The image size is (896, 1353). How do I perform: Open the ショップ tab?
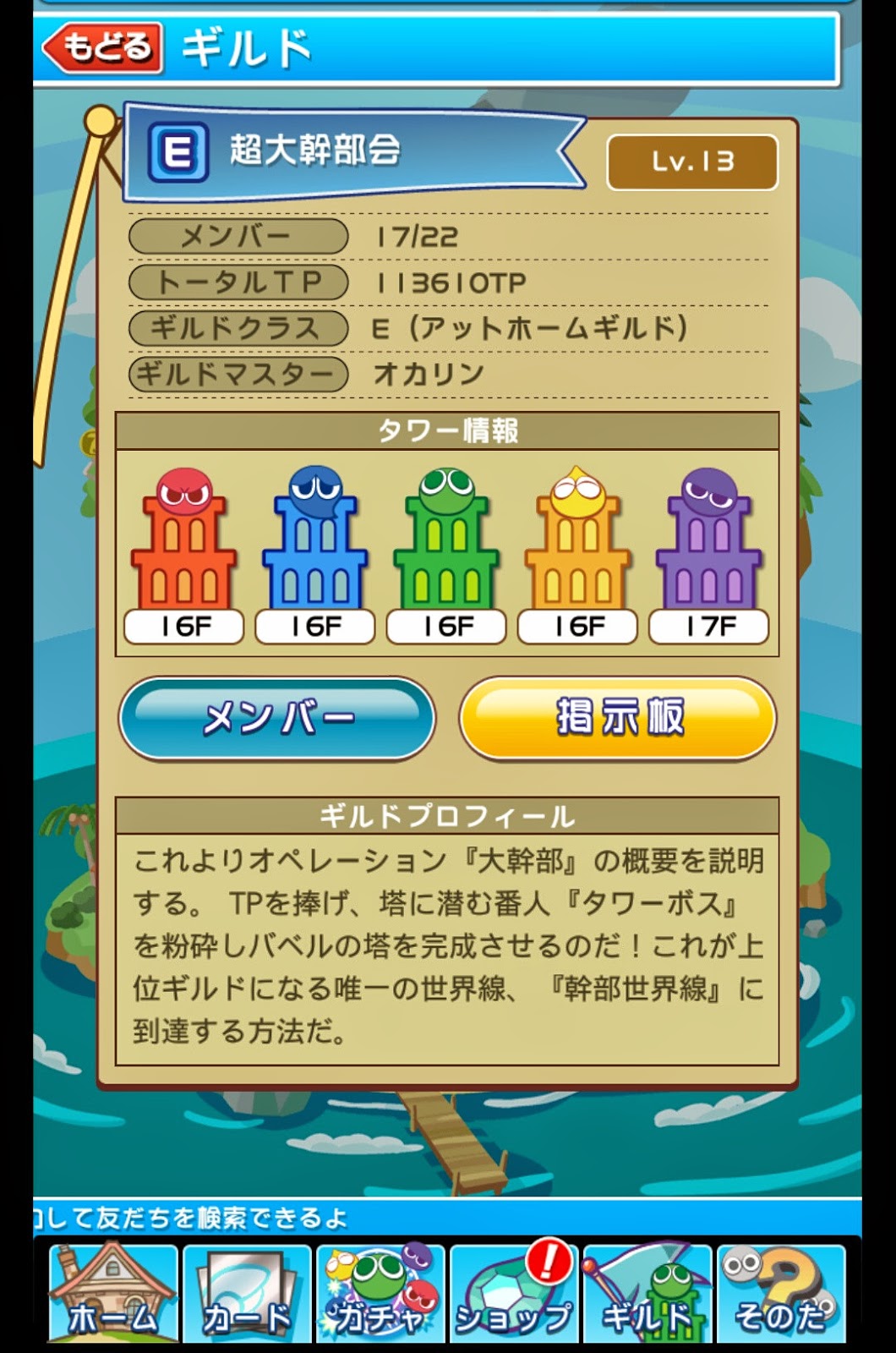514,1294
